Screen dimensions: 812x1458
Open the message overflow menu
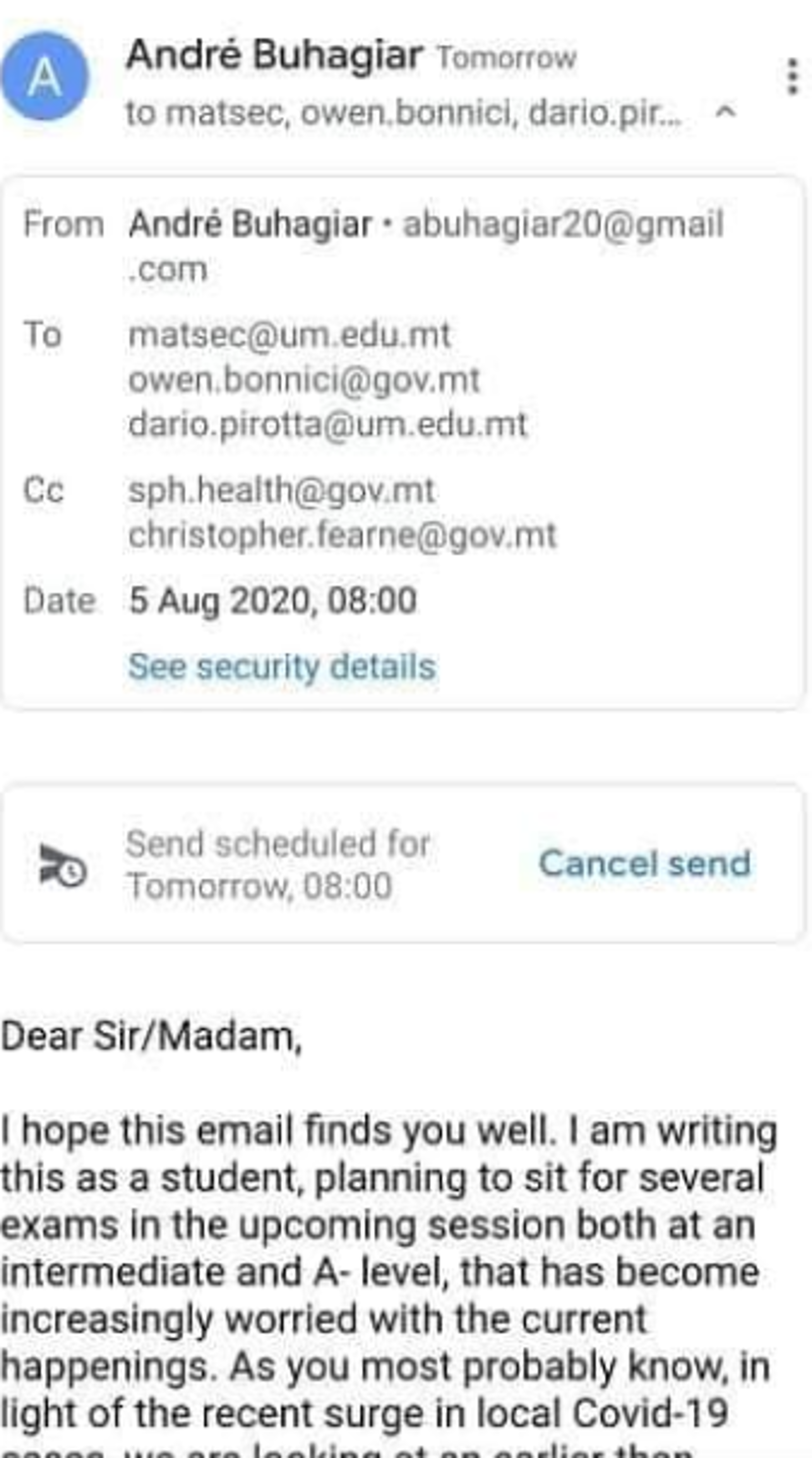point(793,76)
